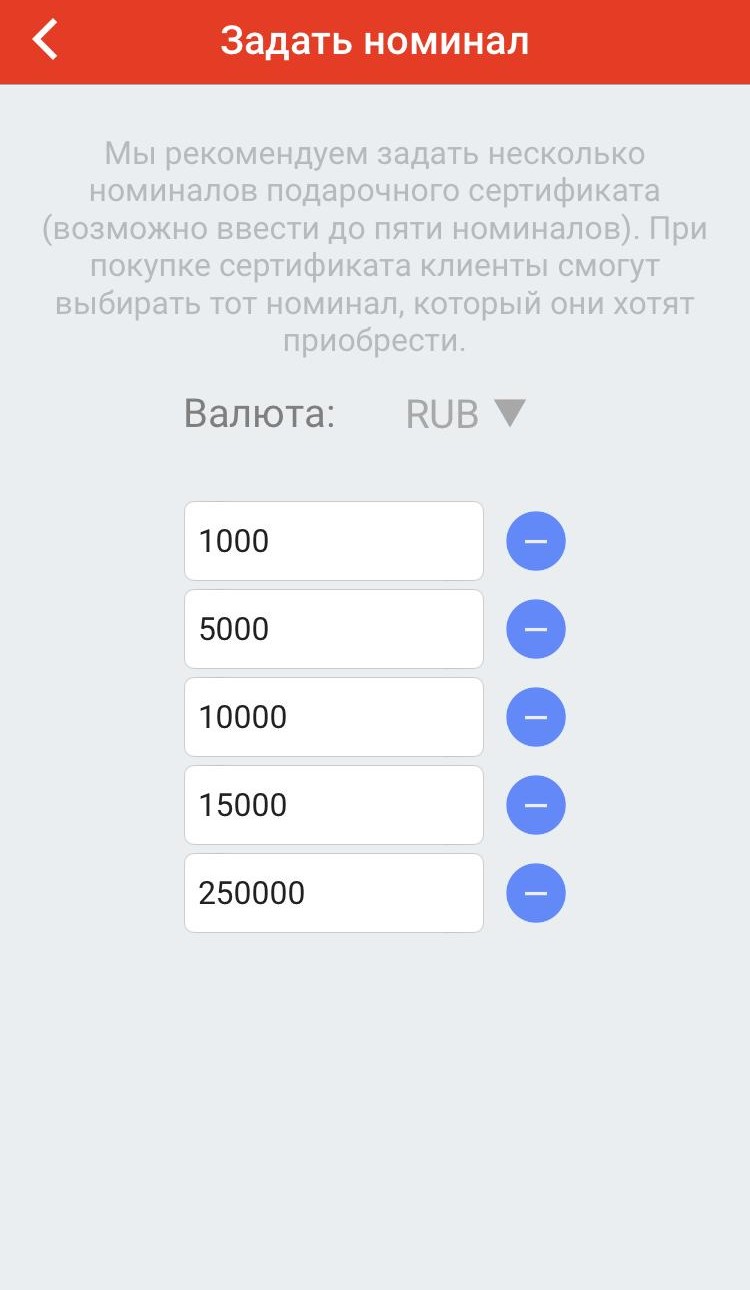Remove the 5000 denomination
The image size is (750, 1290).
pos(536,629)
